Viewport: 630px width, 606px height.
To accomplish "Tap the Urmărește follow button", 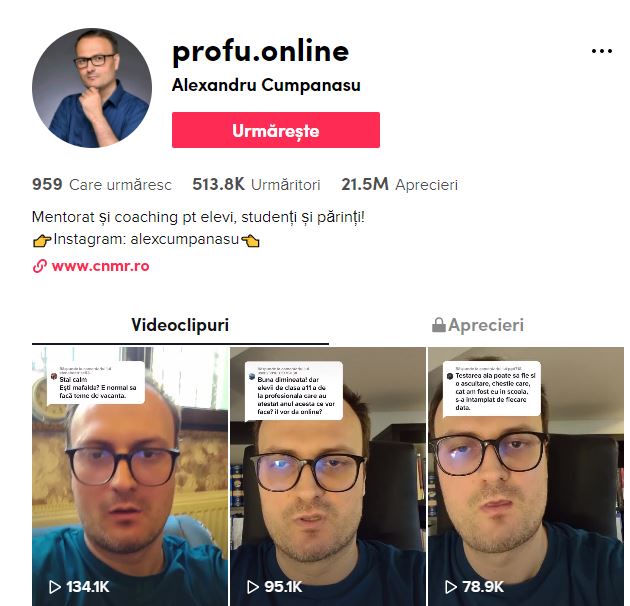I will tap(275, 130).
